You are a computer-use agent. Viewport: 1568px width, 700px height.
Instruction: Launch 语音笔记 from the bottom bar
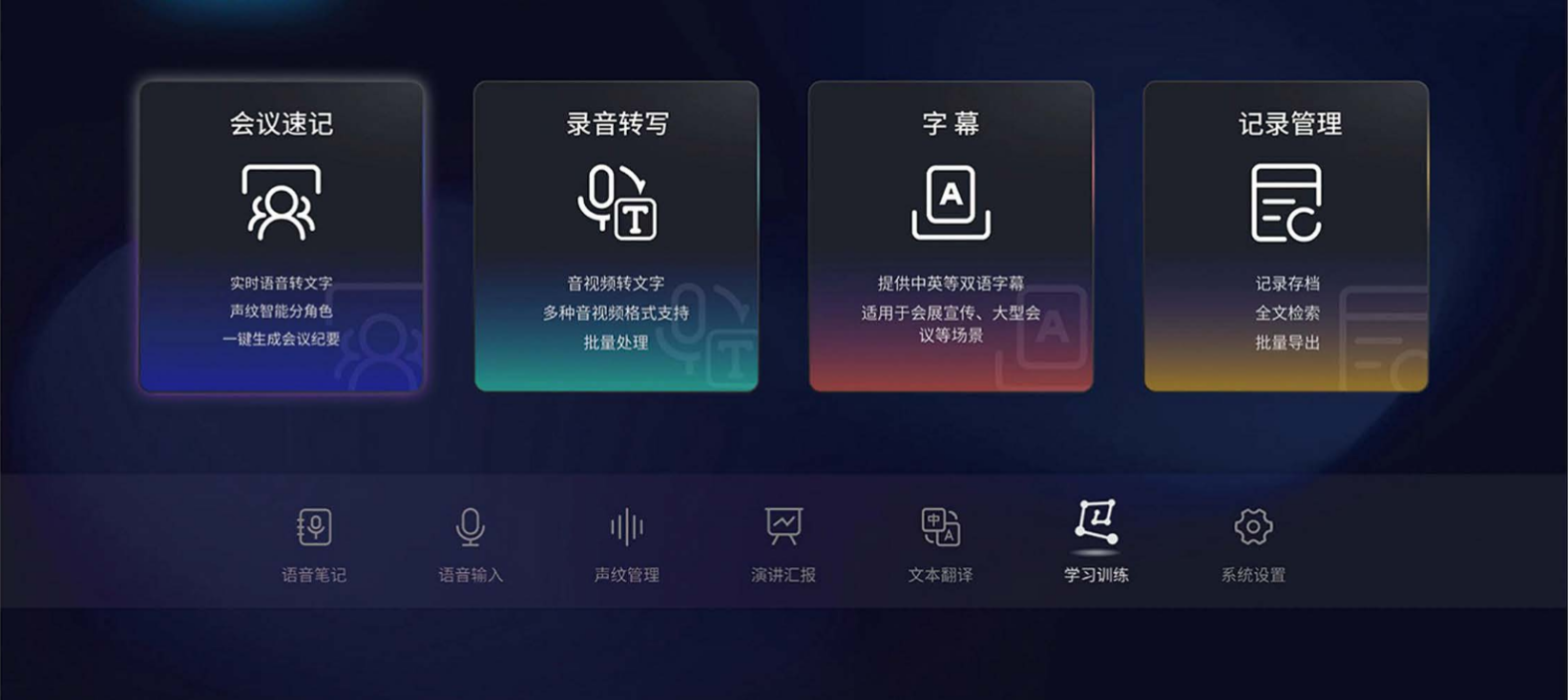(314, 541)
